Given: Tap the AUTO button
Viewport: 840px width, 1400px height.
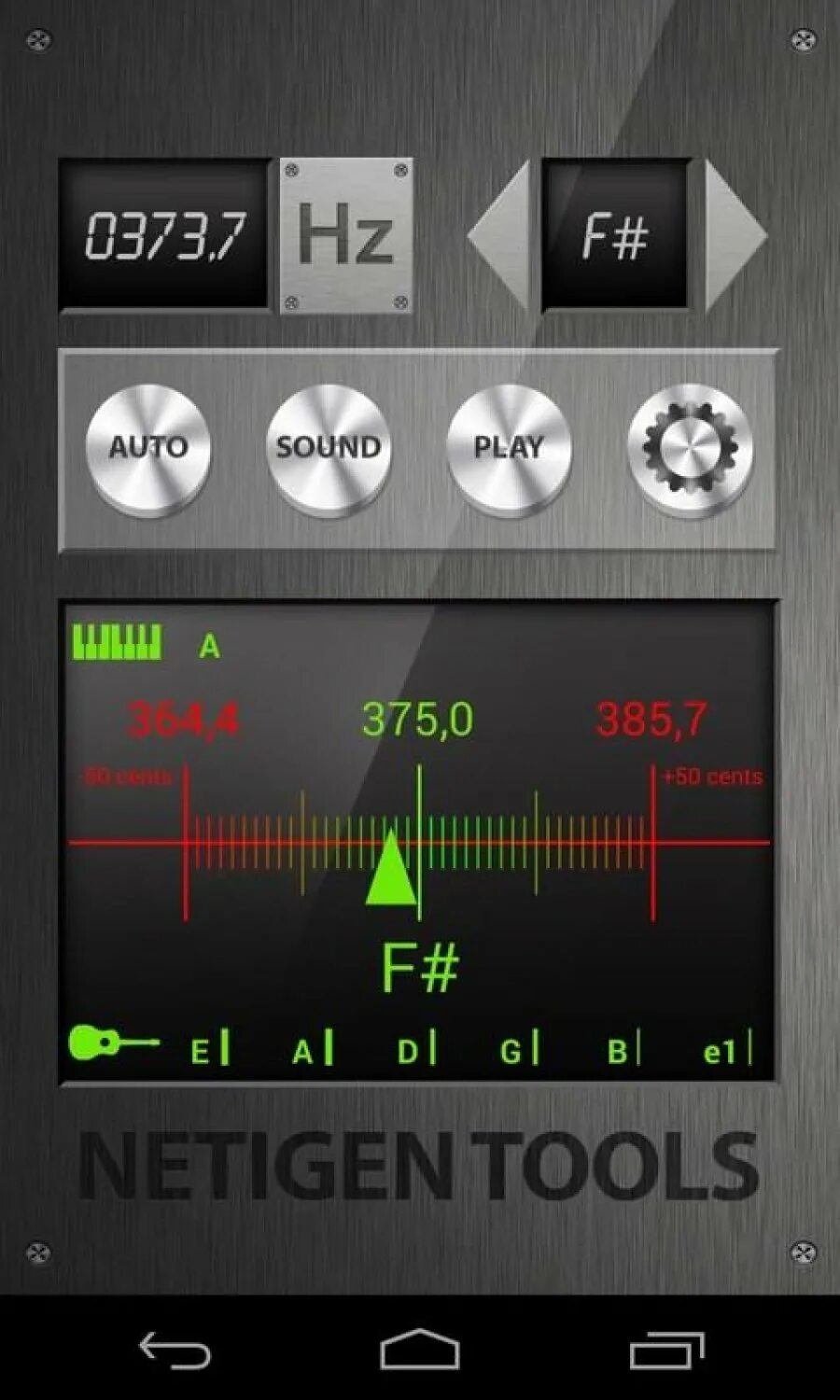Looking at the screenshot, I should [147, 449].
